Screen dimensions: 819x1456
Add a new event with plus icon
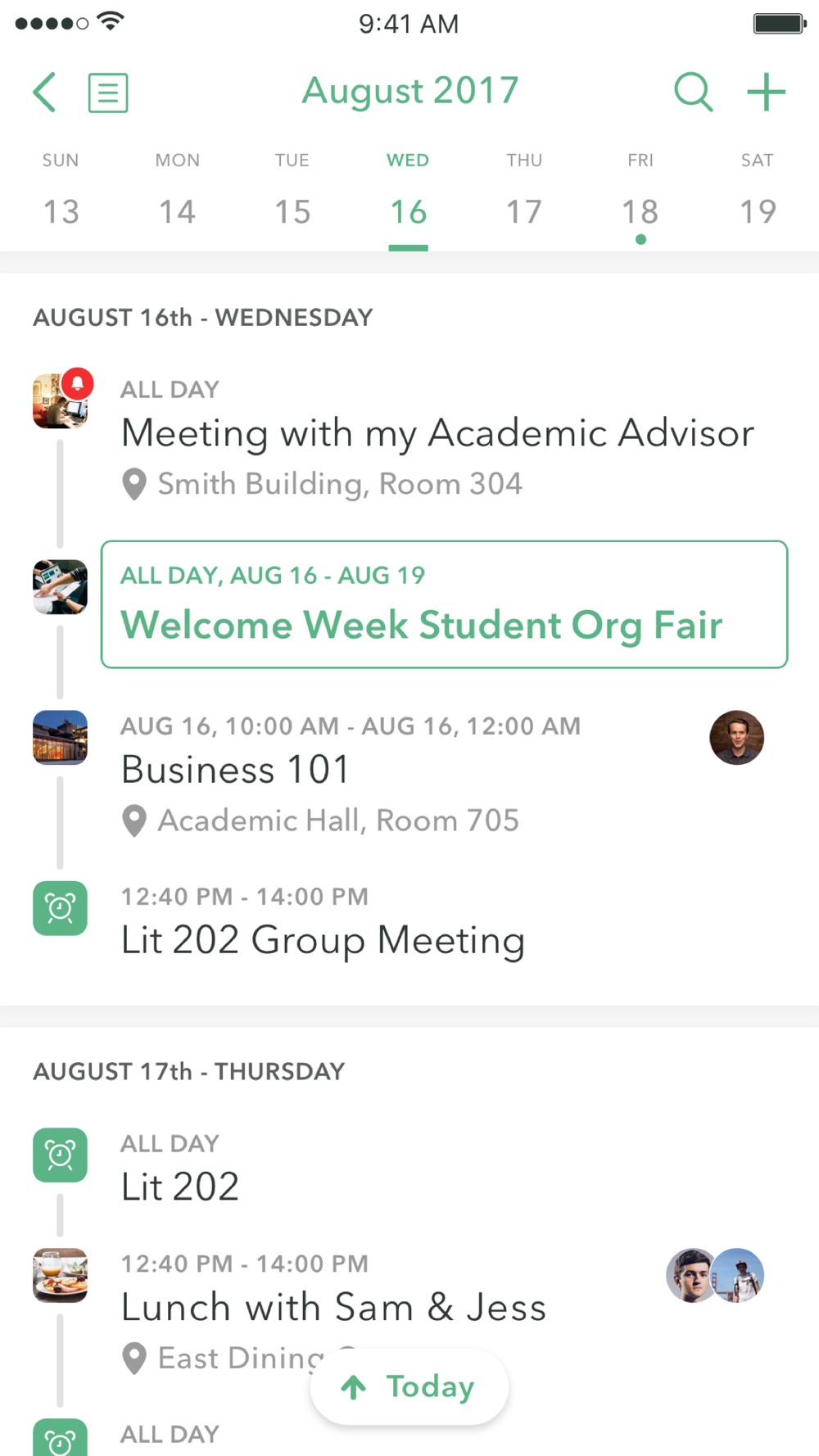pyautogui.click(x=766, y=92)
